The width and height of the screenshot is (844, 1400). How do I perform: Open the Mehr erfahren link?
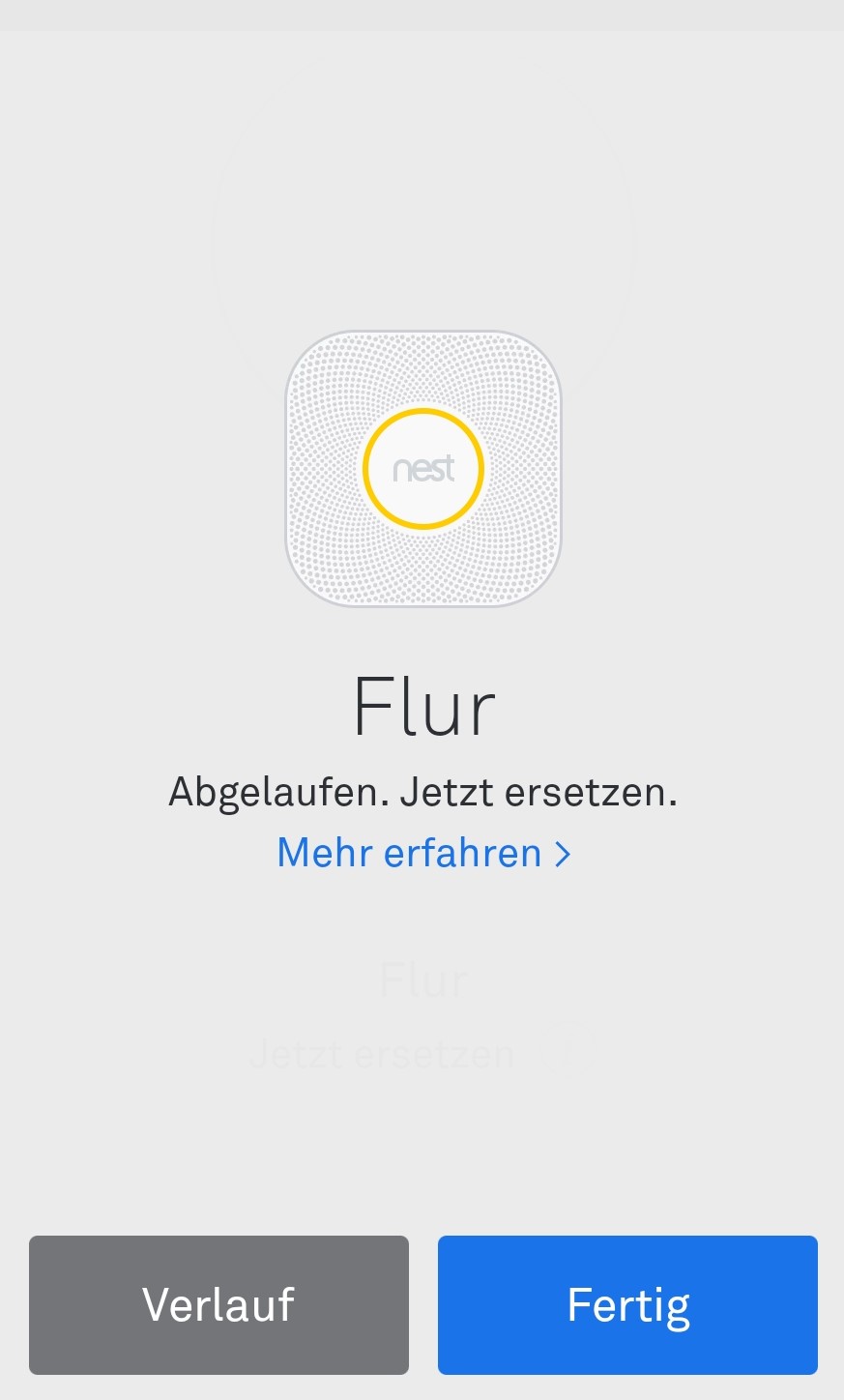(423, 853)
